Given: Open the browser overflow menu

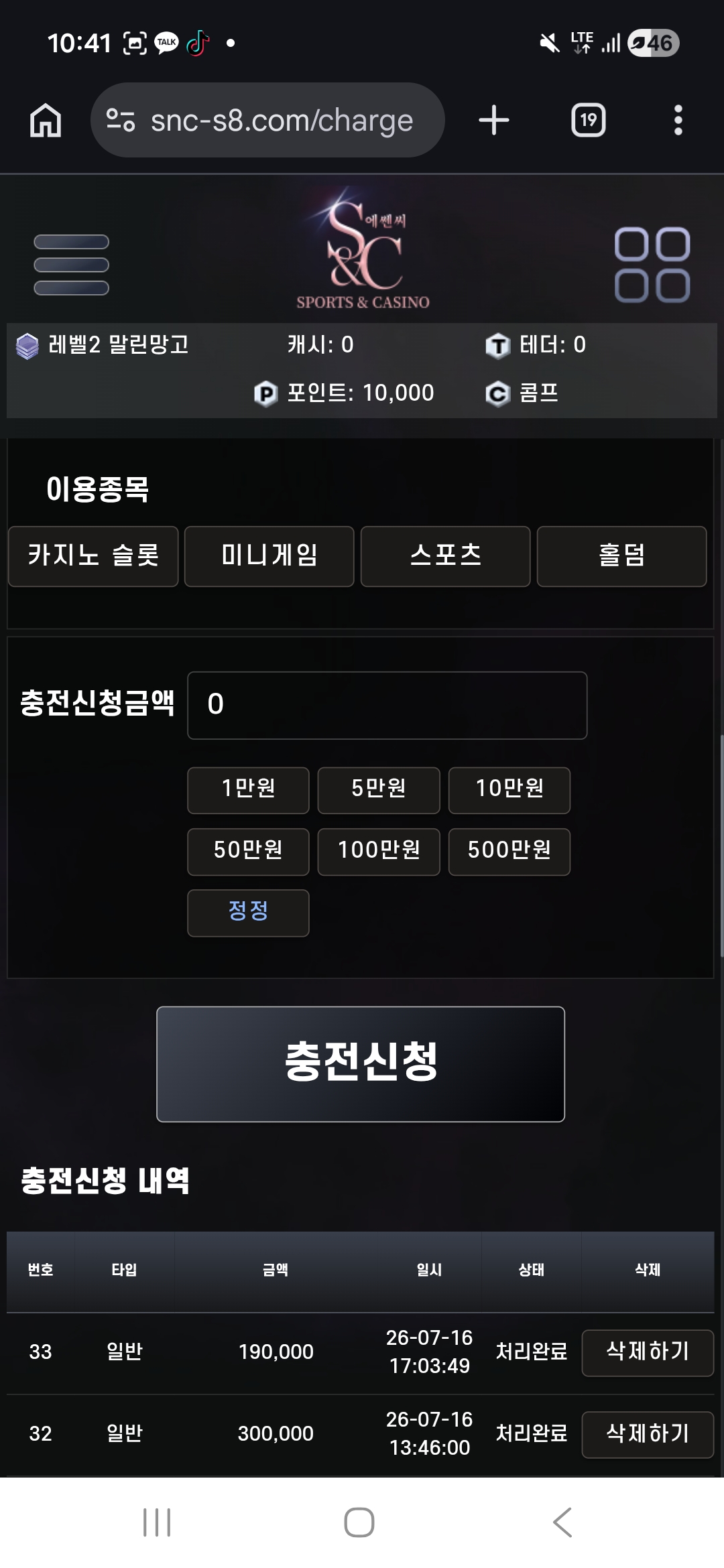Looking at the screenshot, I should tap(678, 120).
